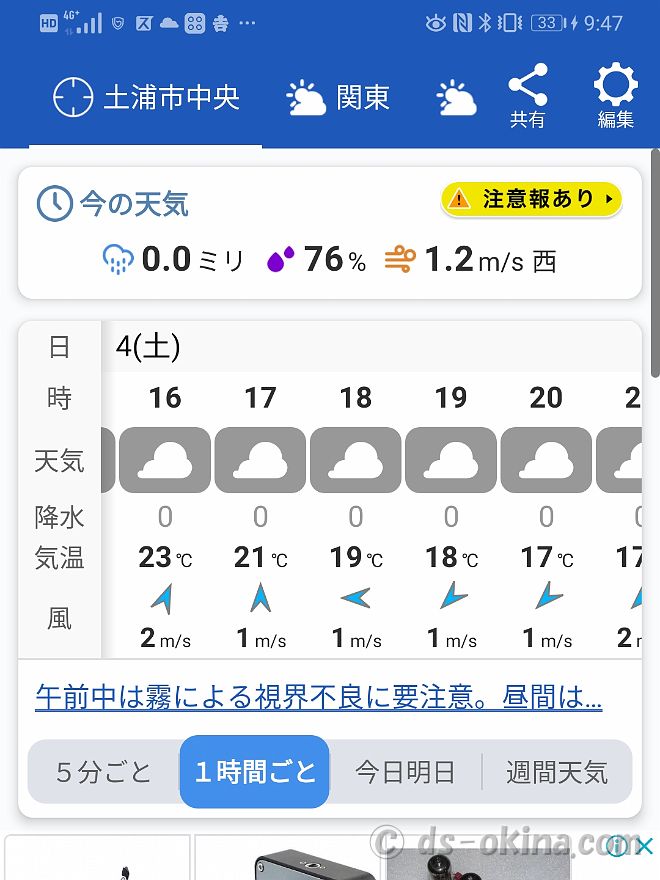660x880 pixels.
Task: Select the 1時間ごと hourly view
Action: (255, 772)
